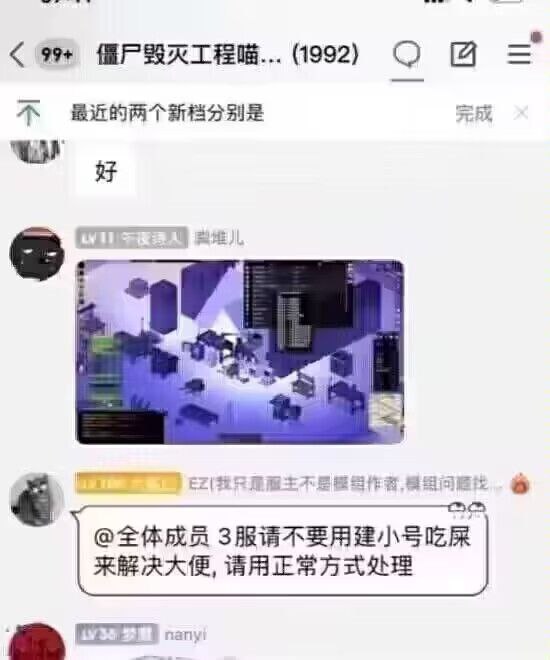Go back from the group chat
Image resolution: width=550 pixels, height=660 pixels.
[x=17, y=55]
